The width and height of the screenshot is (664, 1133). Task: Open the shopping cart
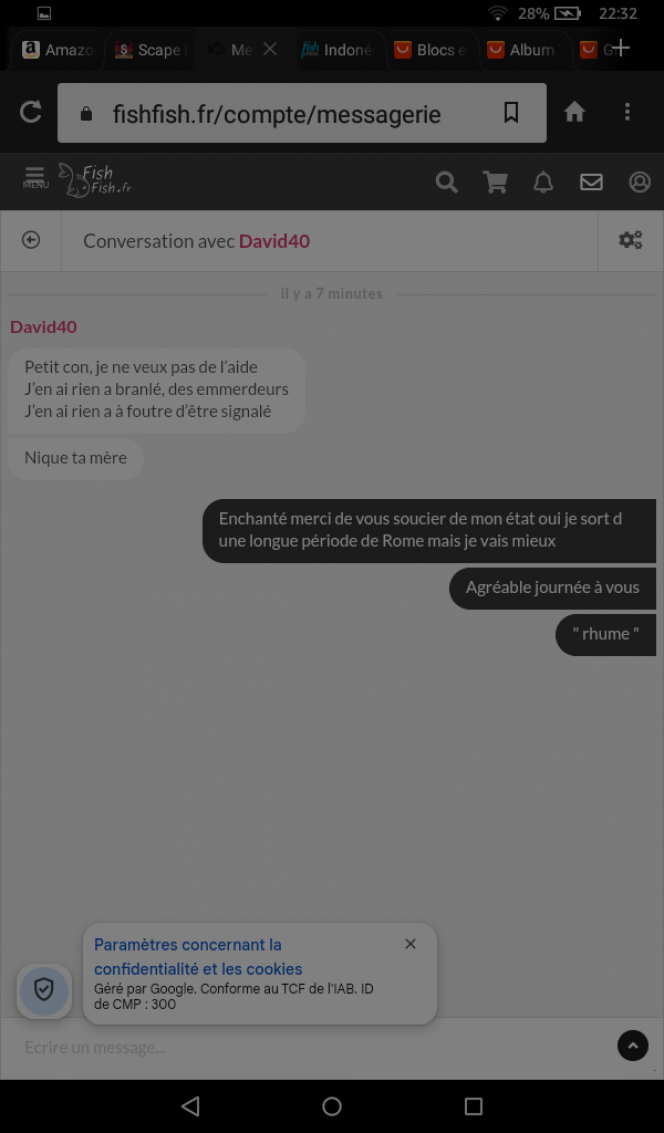click(x=495, y=182)
